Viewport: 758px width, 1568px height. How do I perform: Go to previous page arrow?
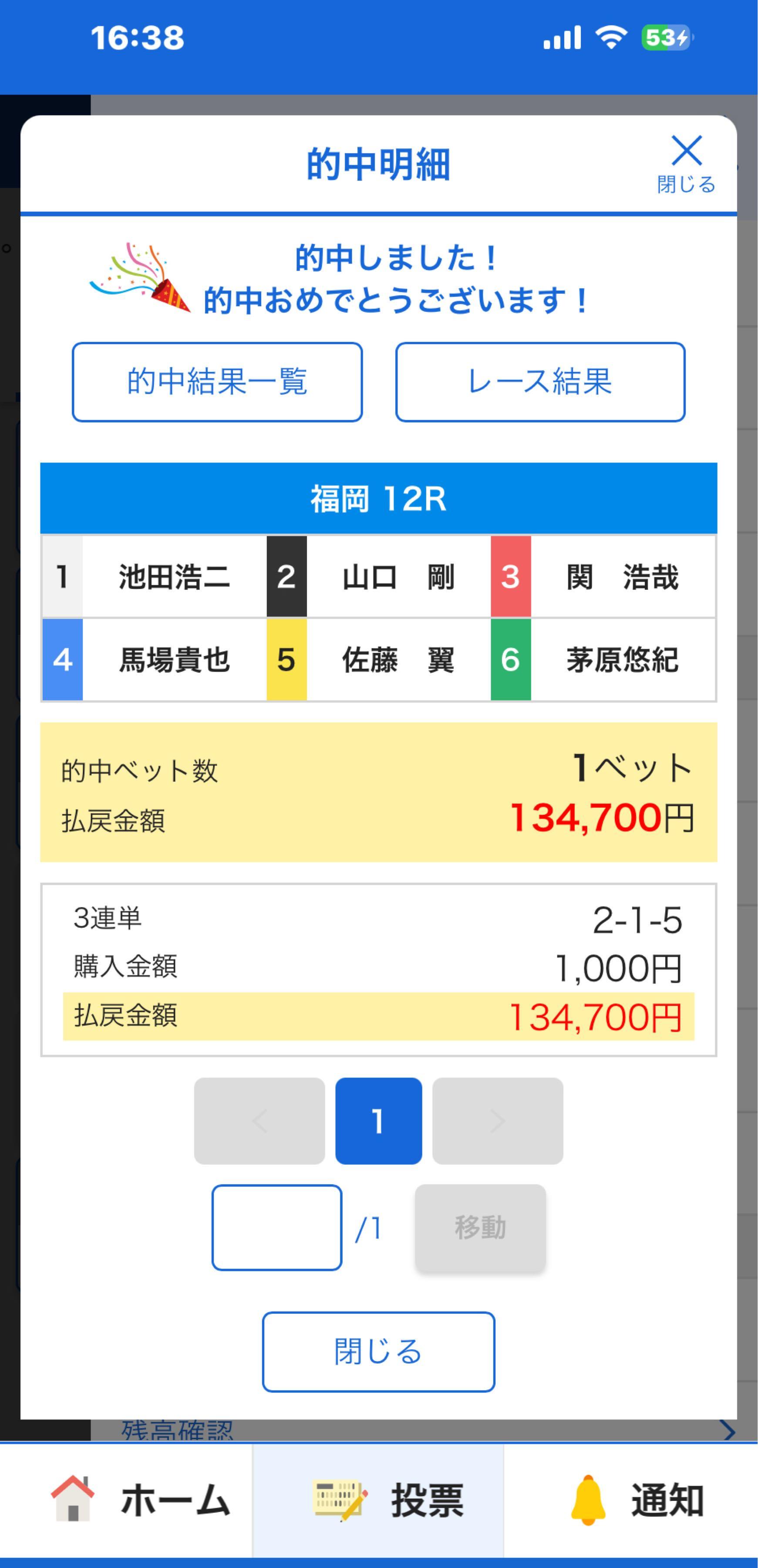click(259, 1121)
